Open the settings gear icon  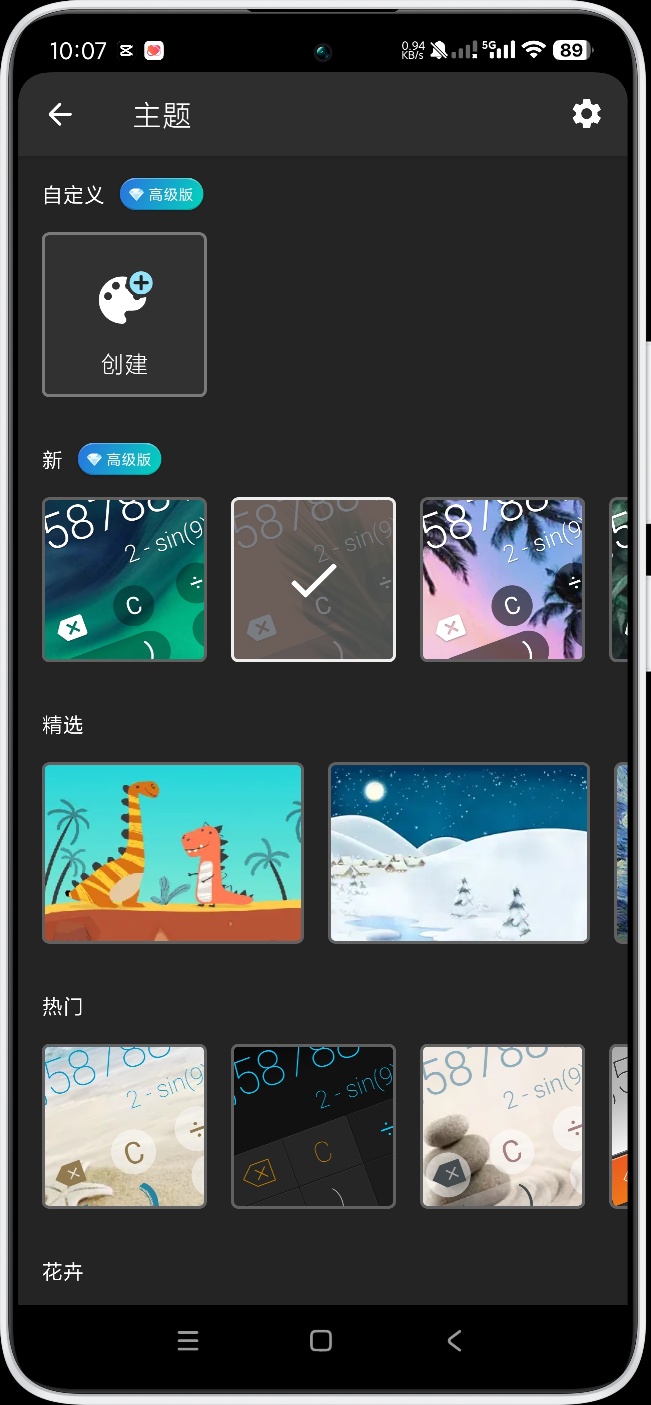586,114
